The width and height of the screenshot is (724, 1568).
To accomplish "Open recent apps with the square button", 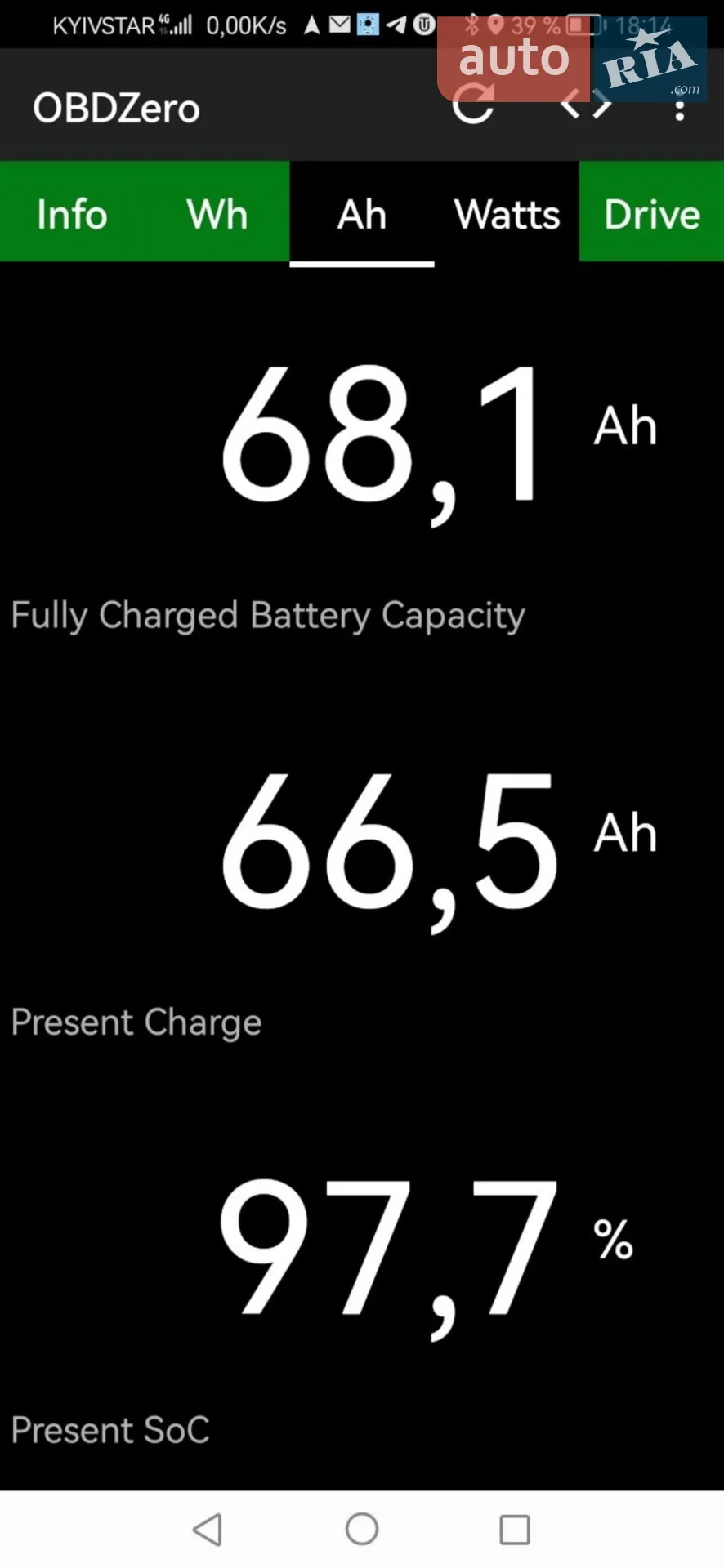I will click(x=515, y=1530).
